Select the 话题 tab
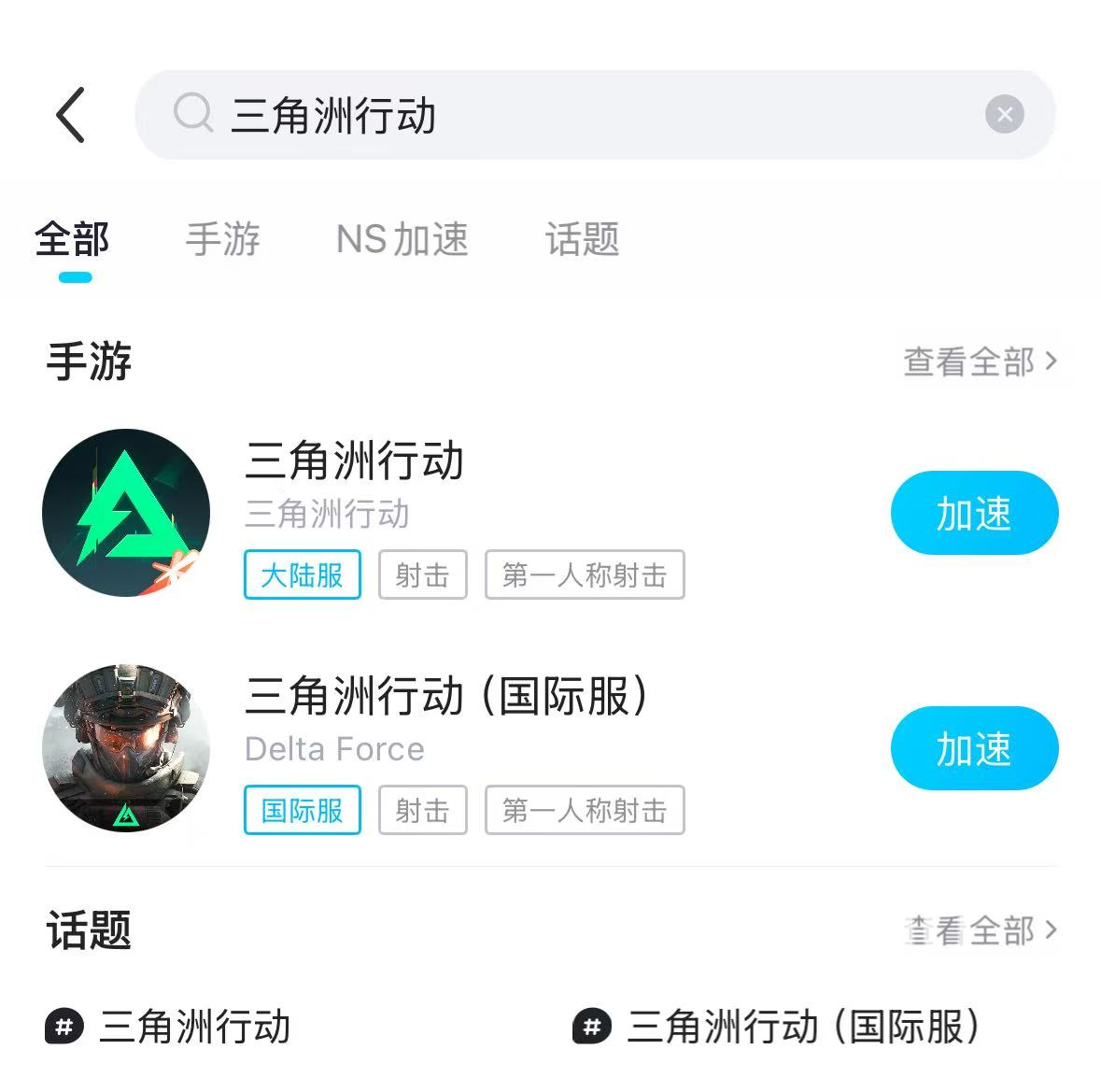Viewport: 1101px width, 1092px height. [582, 240]
